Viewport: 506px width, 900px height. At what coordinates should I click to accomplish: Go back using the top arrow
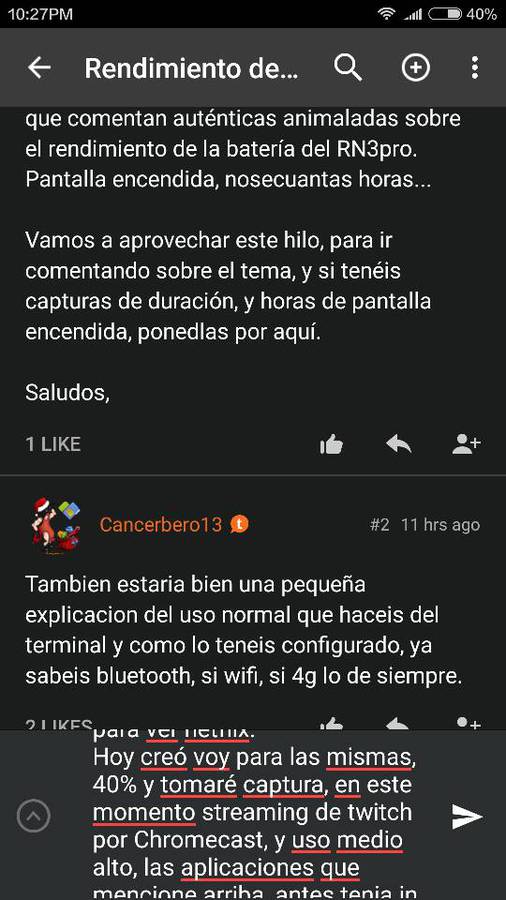point(40,68)
